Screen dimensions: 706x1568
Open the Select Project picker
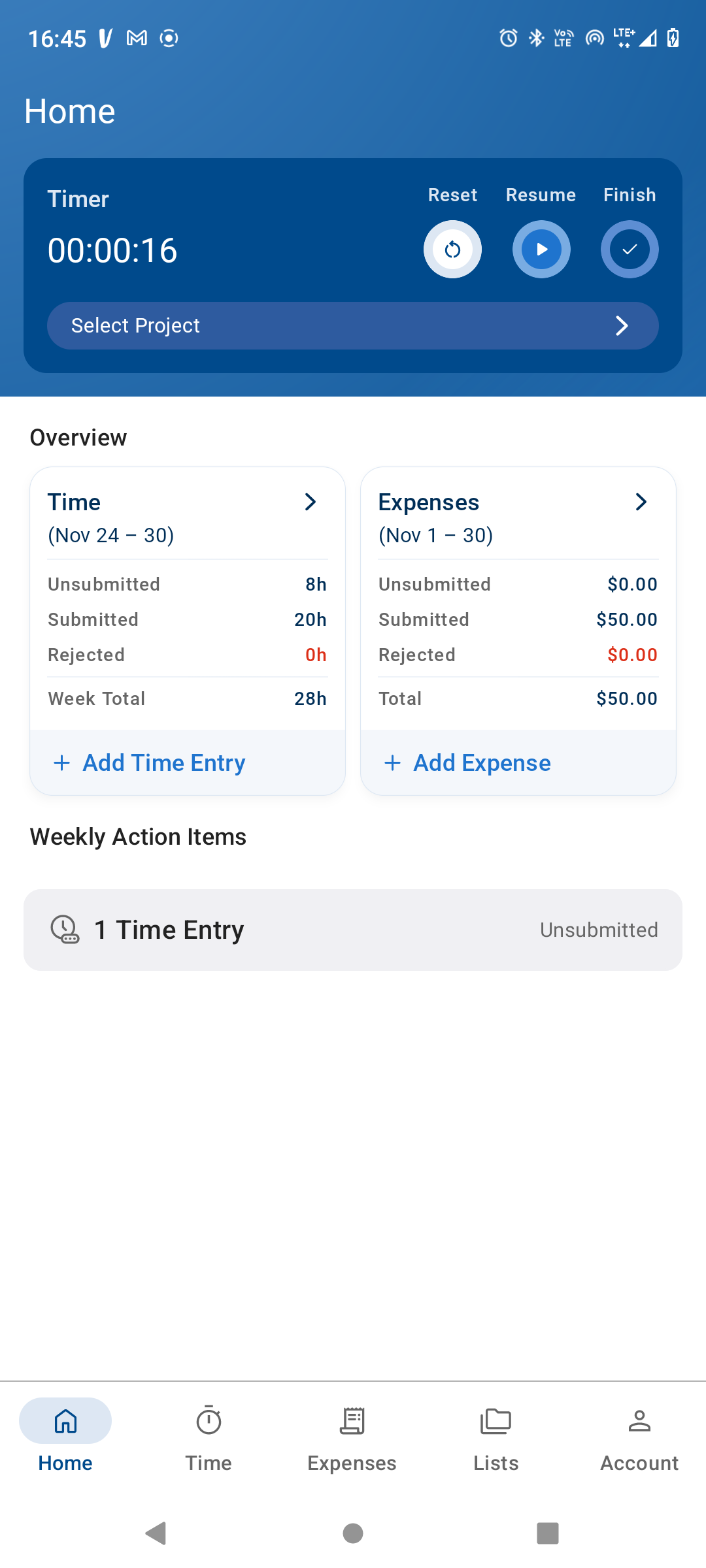coord(353,325)
